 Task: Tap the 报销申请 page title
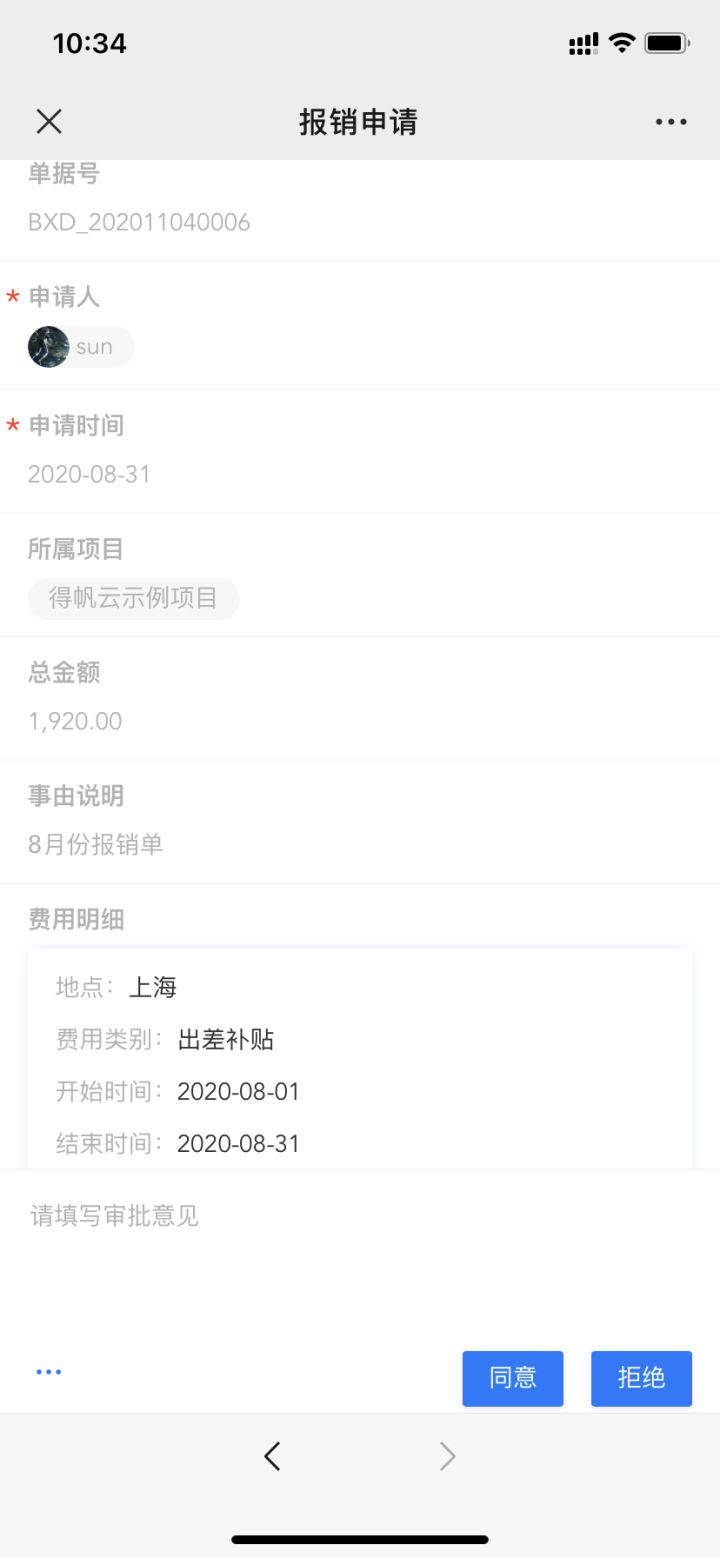point(358,120)
